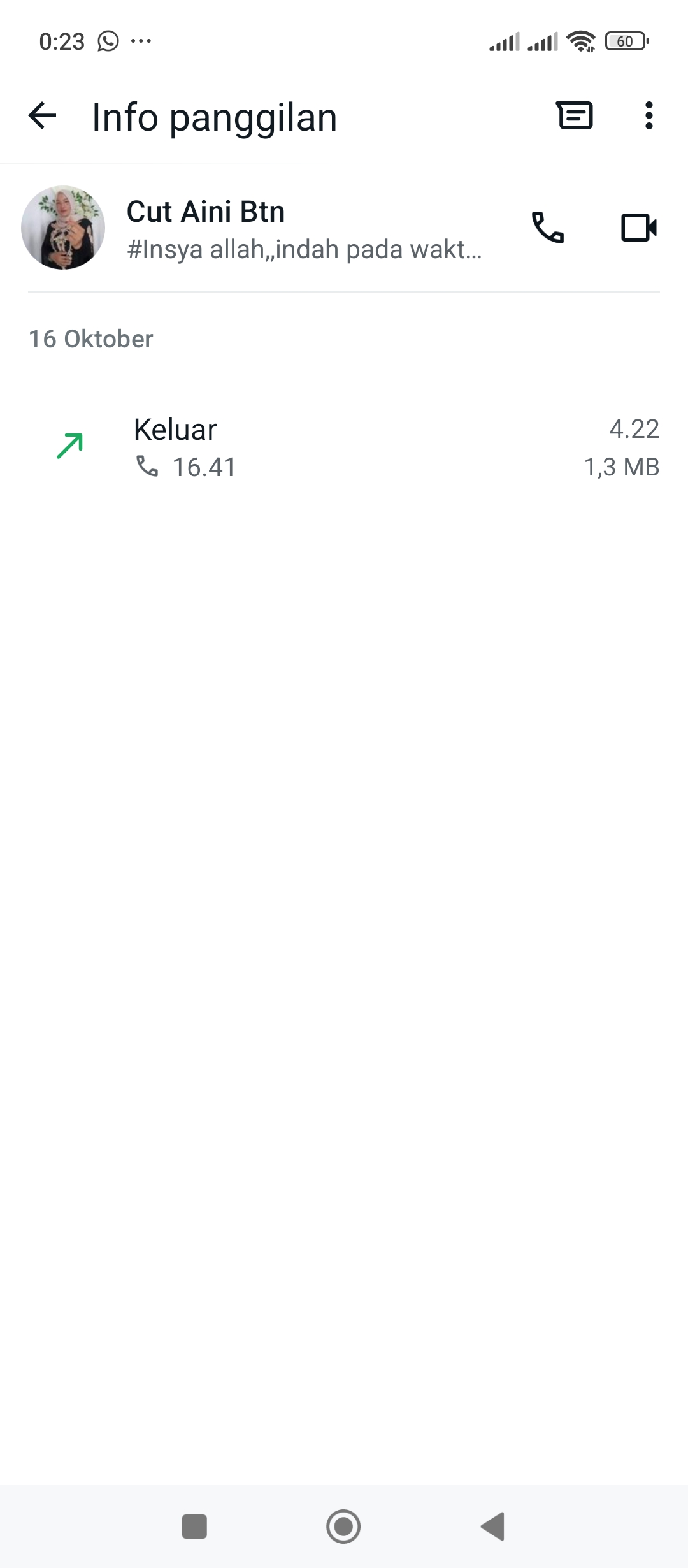Start a voice call with Cut Aini Btn
Viewport: 688px width, 1568px height.
pos(548,228)
